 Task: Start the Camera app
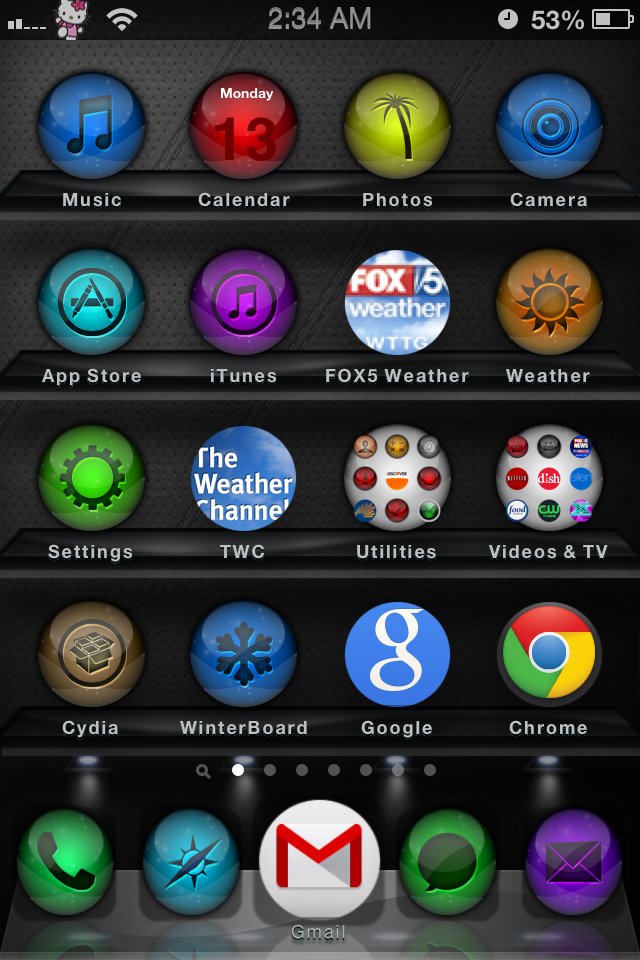[549, 126]
